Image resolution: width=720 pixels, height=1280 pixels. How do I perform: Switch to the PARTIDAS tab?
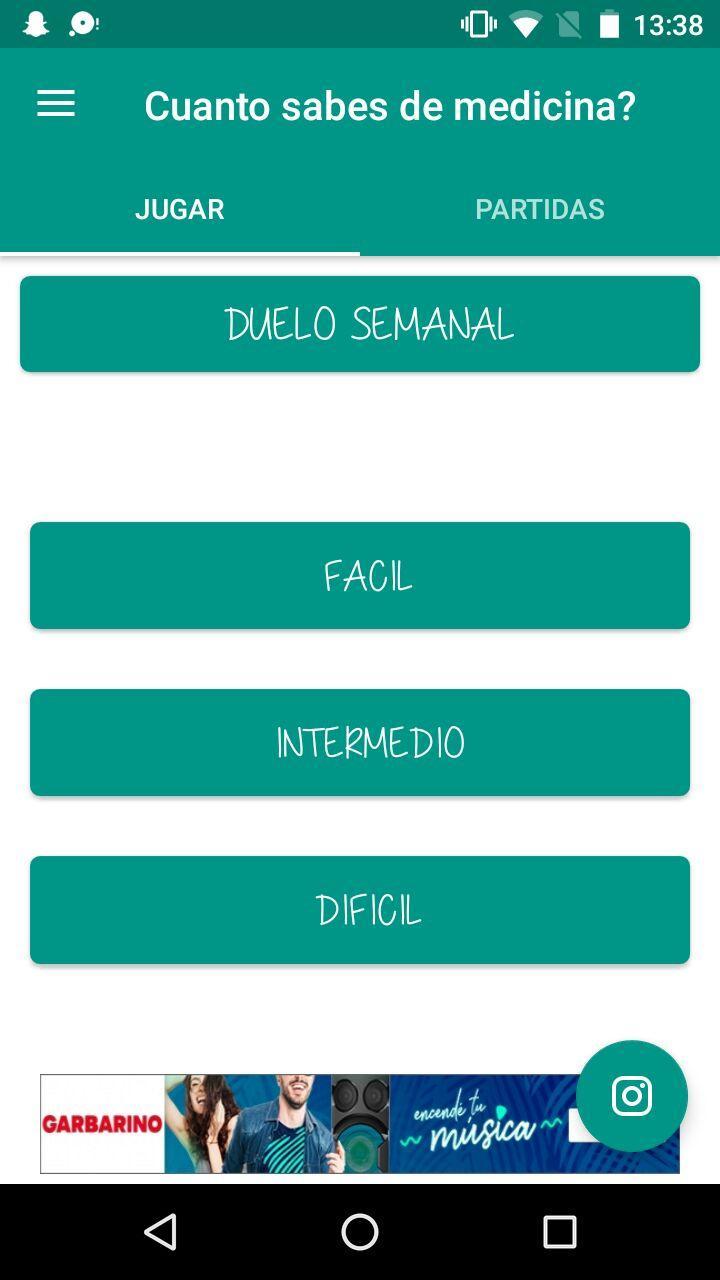(x=539, y=209)
